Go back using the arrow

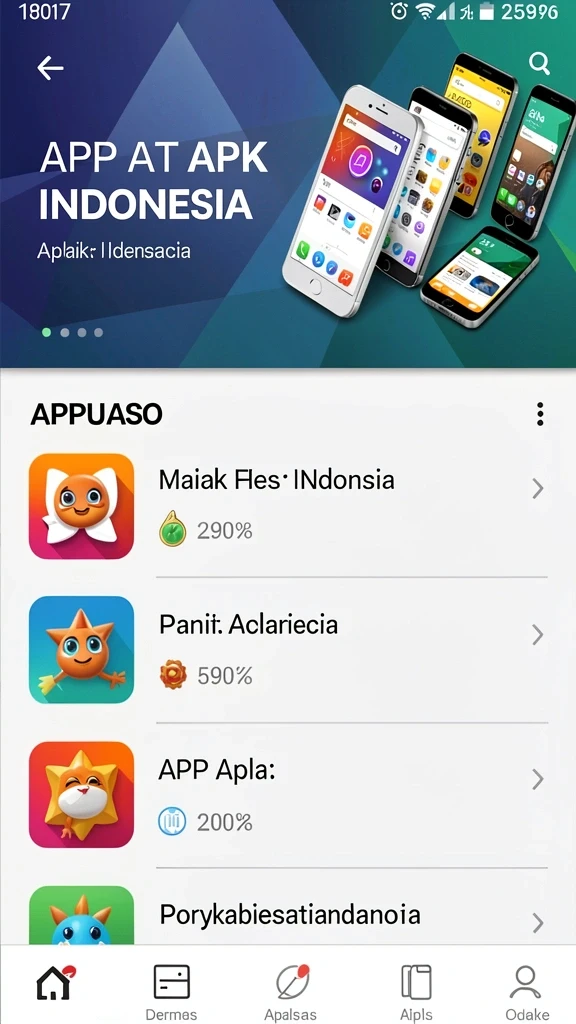coord(50,67)
